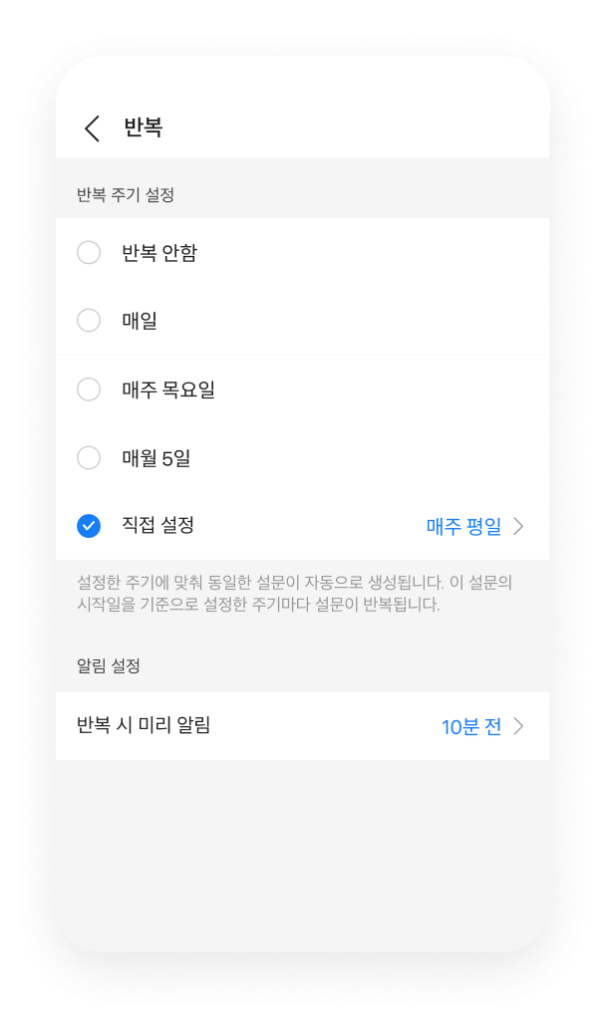The width and height of the screenshot is (605, 1024).
Task: Select 매주 목요일 repeat option
Action: (89, 390)
